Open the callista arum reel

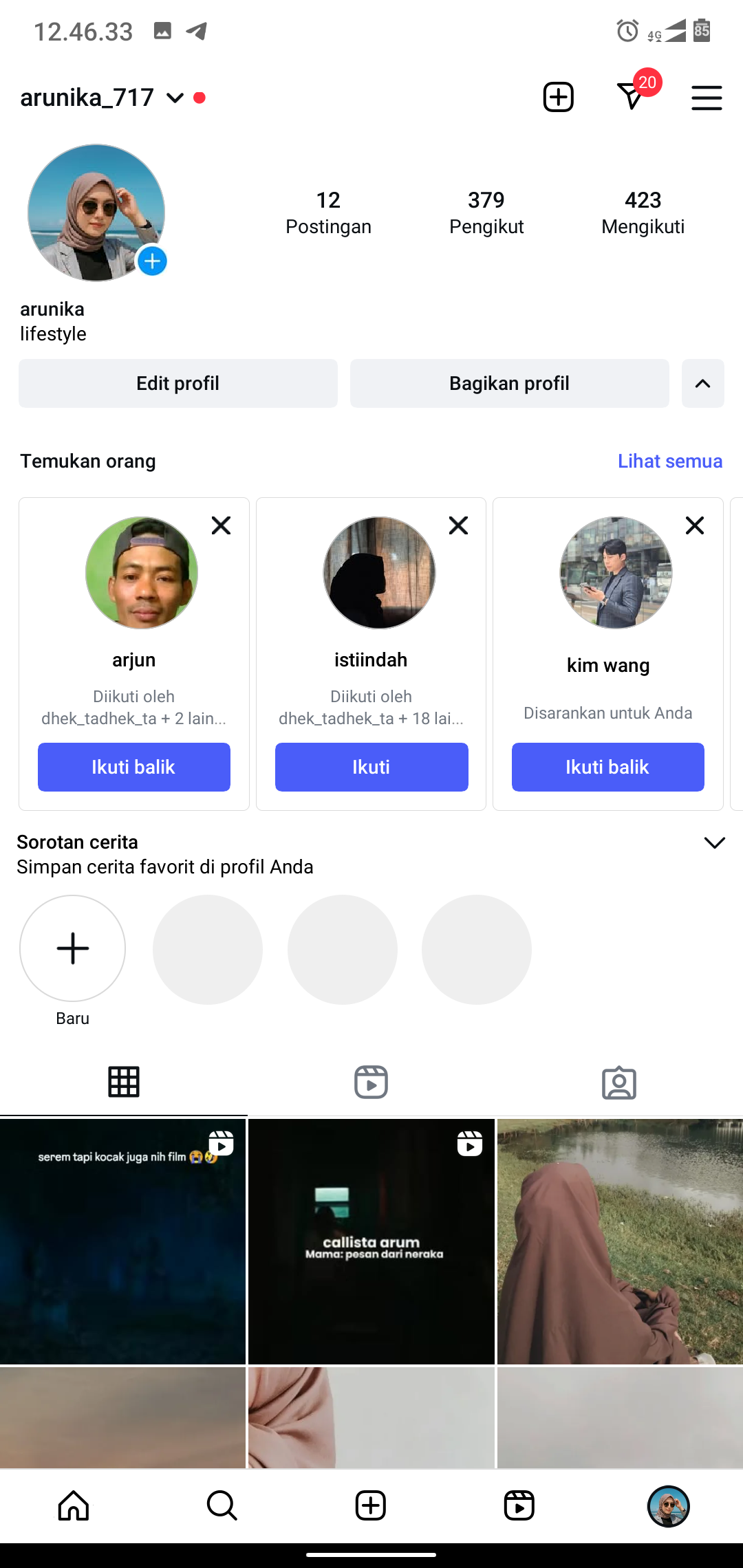tap(371, 1241)
